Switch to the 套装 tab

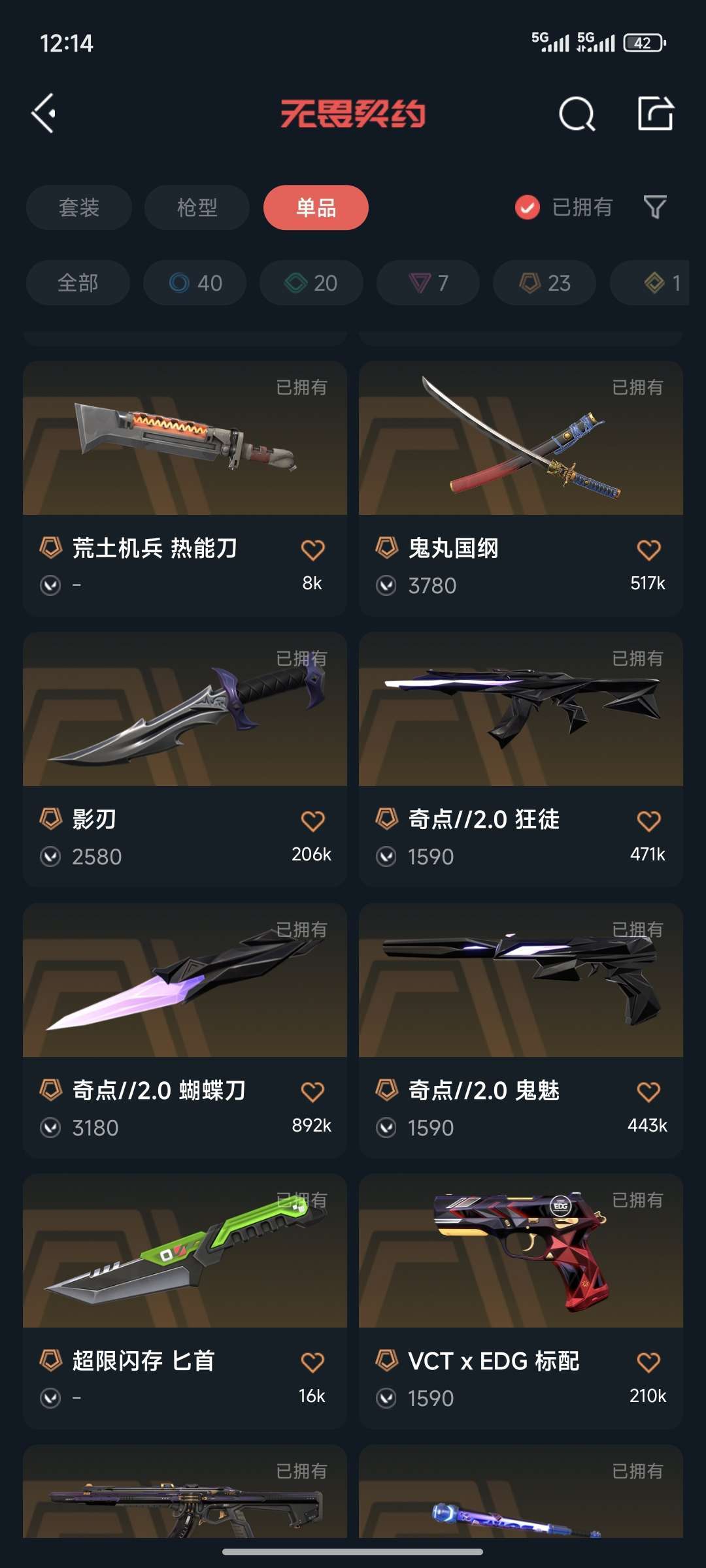[79, 208]
